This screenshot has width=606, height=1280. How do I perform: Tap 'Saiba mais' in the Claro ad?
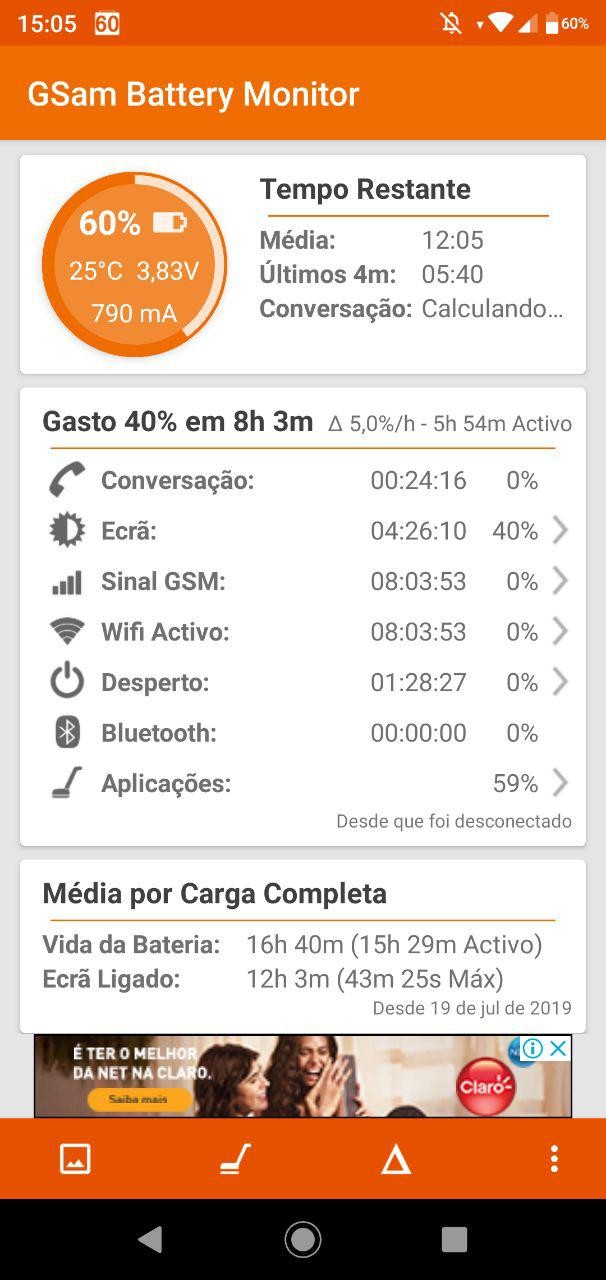coord(138,1099)
